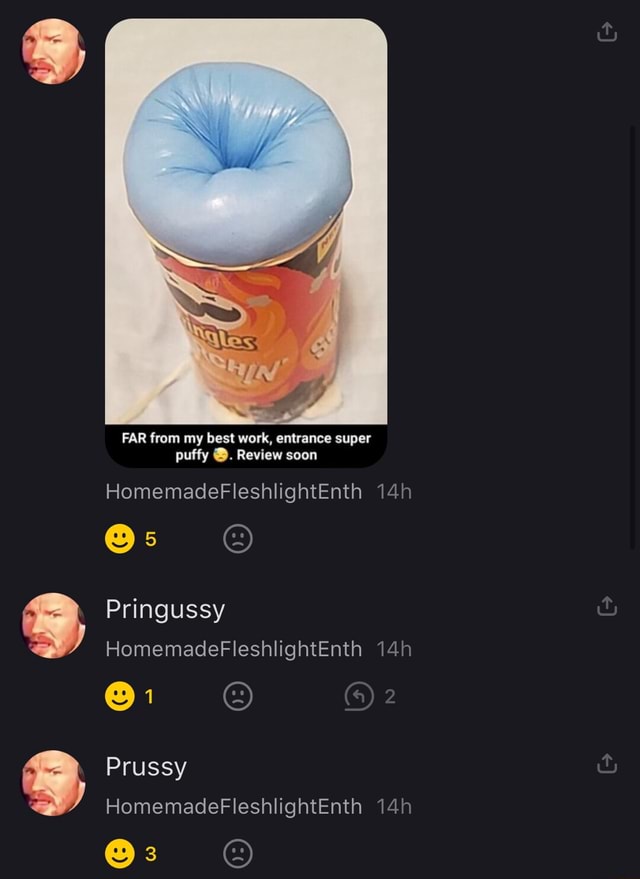
Task: Upvote the "Pringussy" comment
Action: click(120, 696)
